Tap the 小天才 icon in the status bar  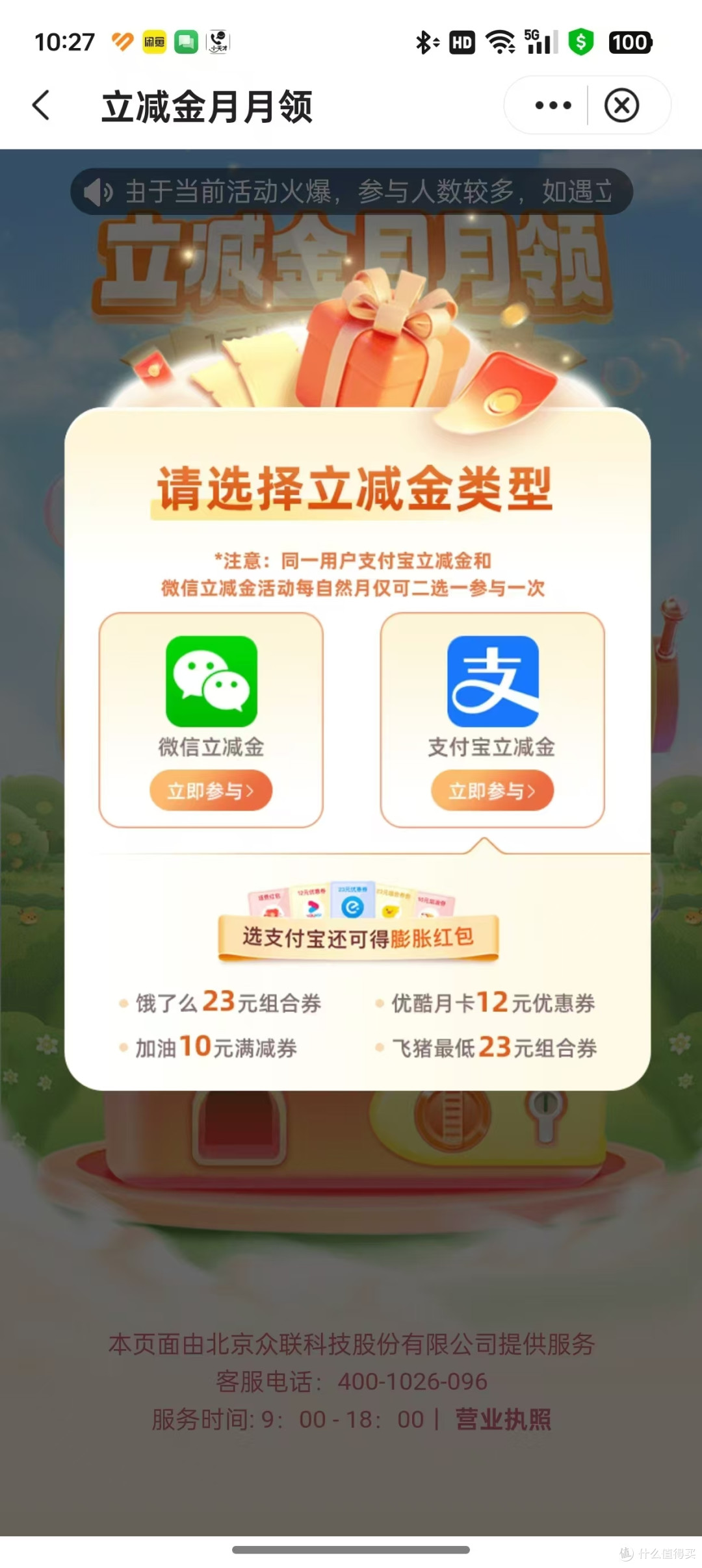[218, 42]
